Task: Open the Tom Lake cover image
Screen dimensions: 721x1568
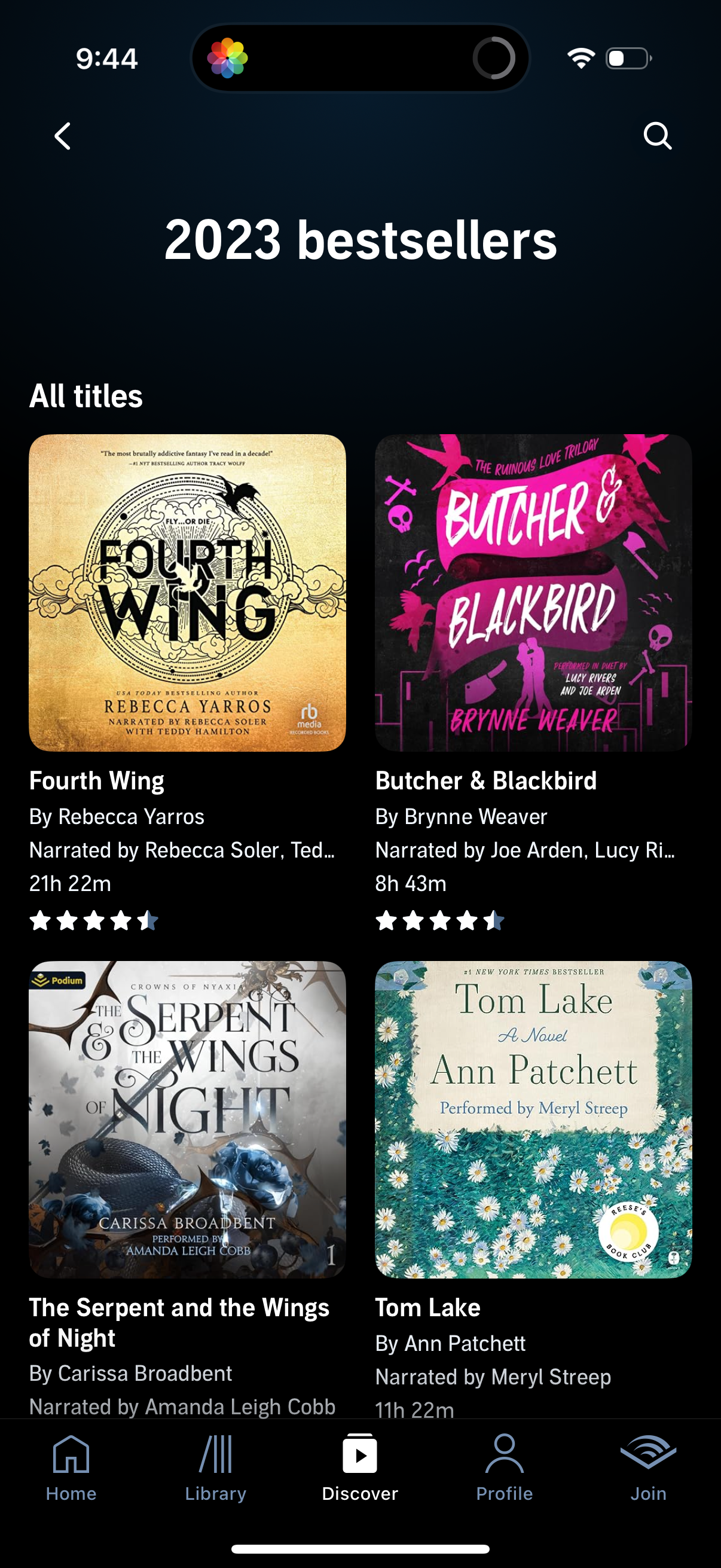Action: coord(534,1119)
